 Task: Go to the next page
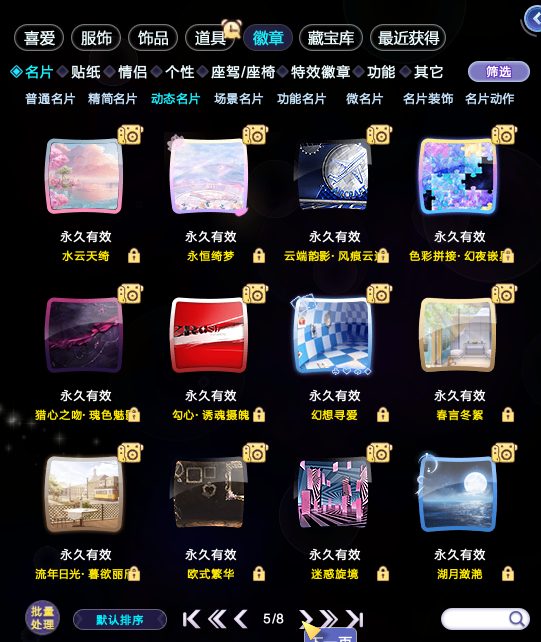pos(306,619)
